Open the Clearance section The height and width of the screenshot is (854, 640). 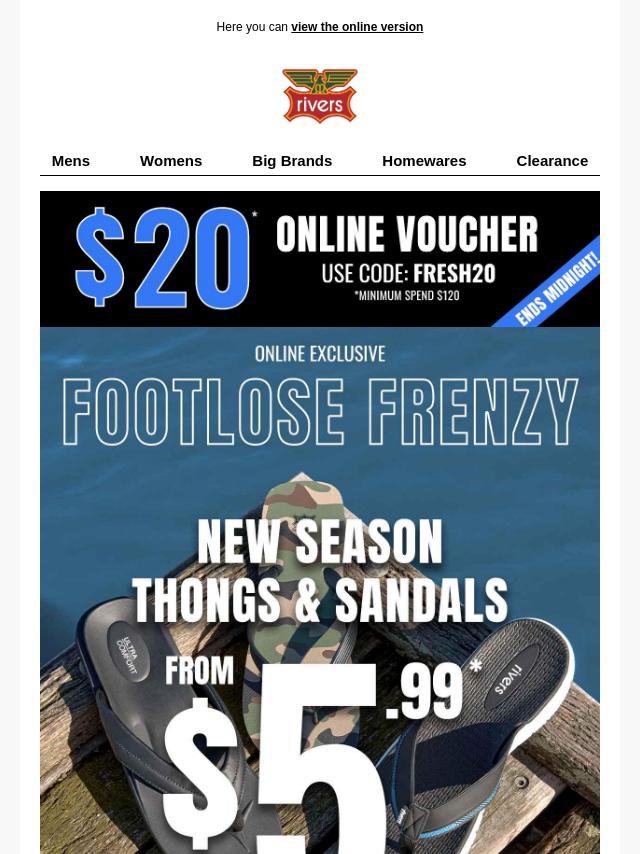click(552, 161)
